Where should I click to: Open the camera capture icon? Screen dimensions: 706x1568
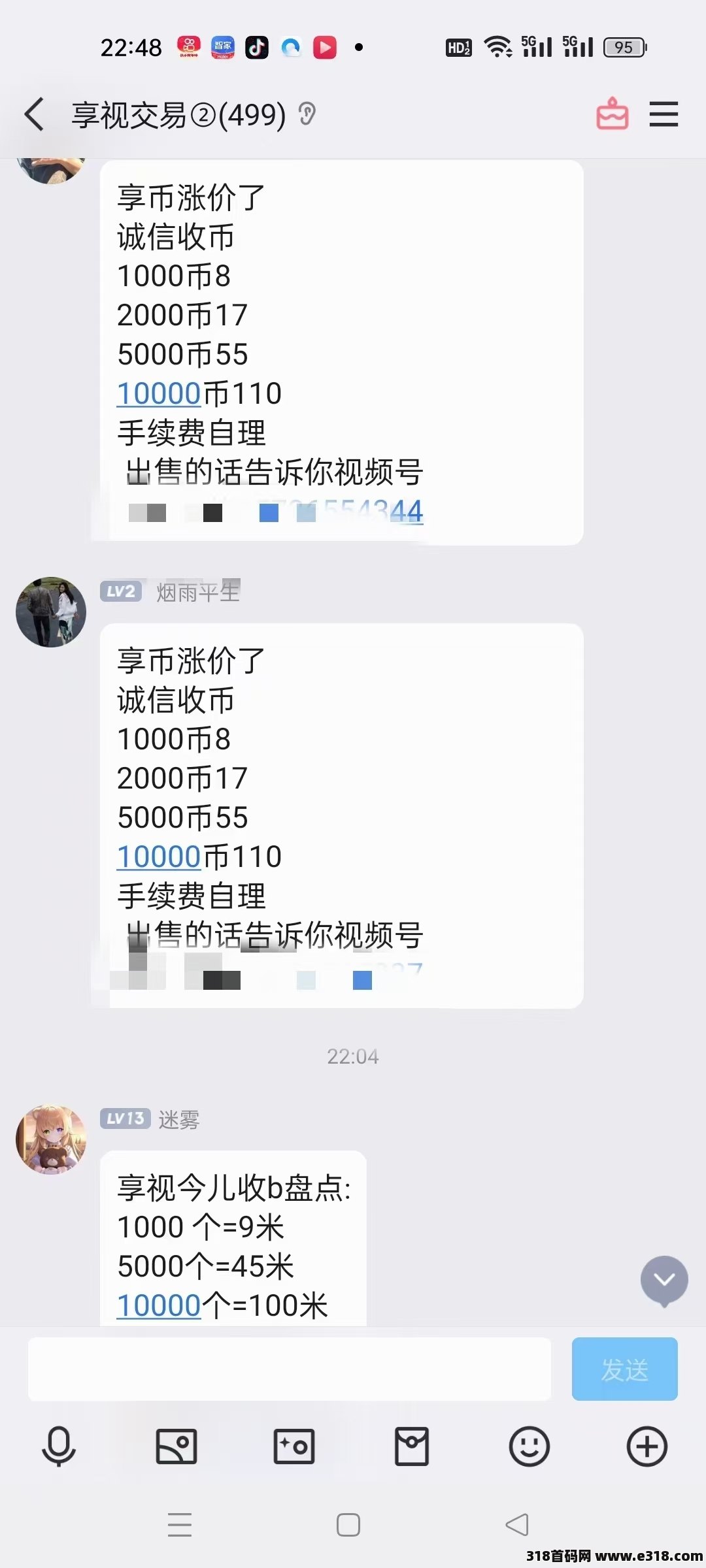(294, 1446)
